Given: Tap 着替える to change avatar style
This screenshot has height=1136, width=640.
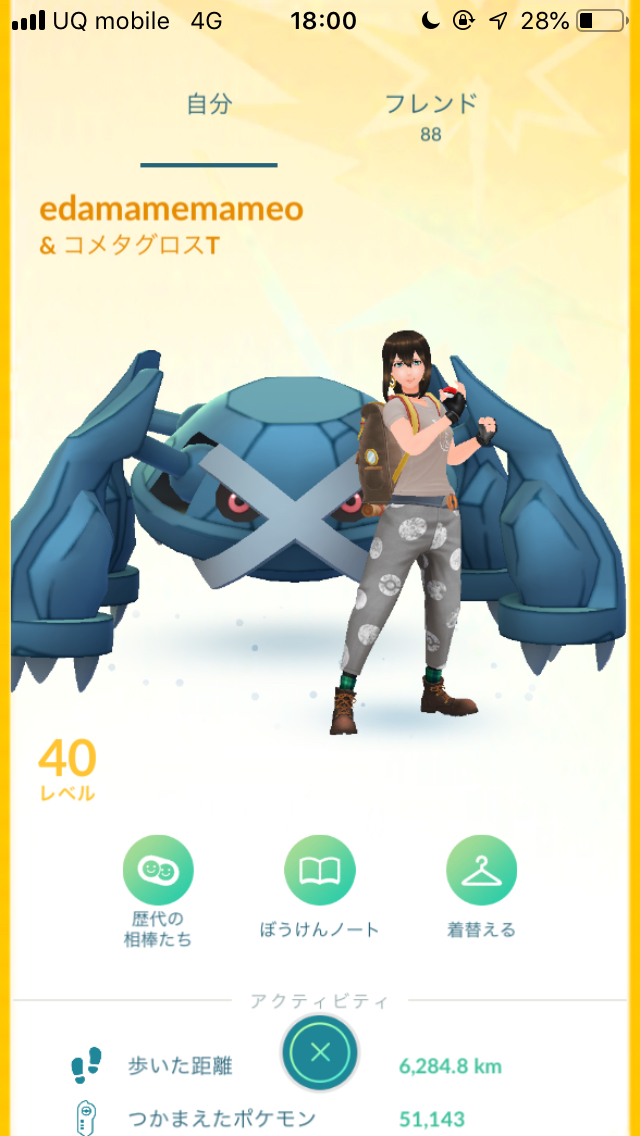Looking at the screenshot, I should (481, 871).
